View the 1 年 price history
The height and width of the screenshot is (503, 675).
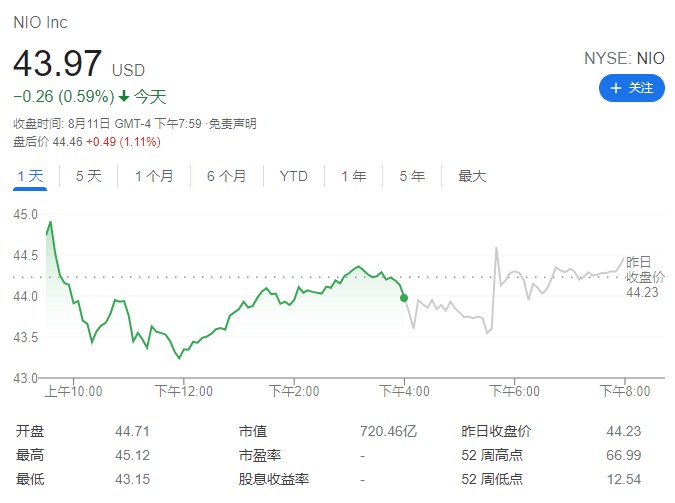pos(353,176)
